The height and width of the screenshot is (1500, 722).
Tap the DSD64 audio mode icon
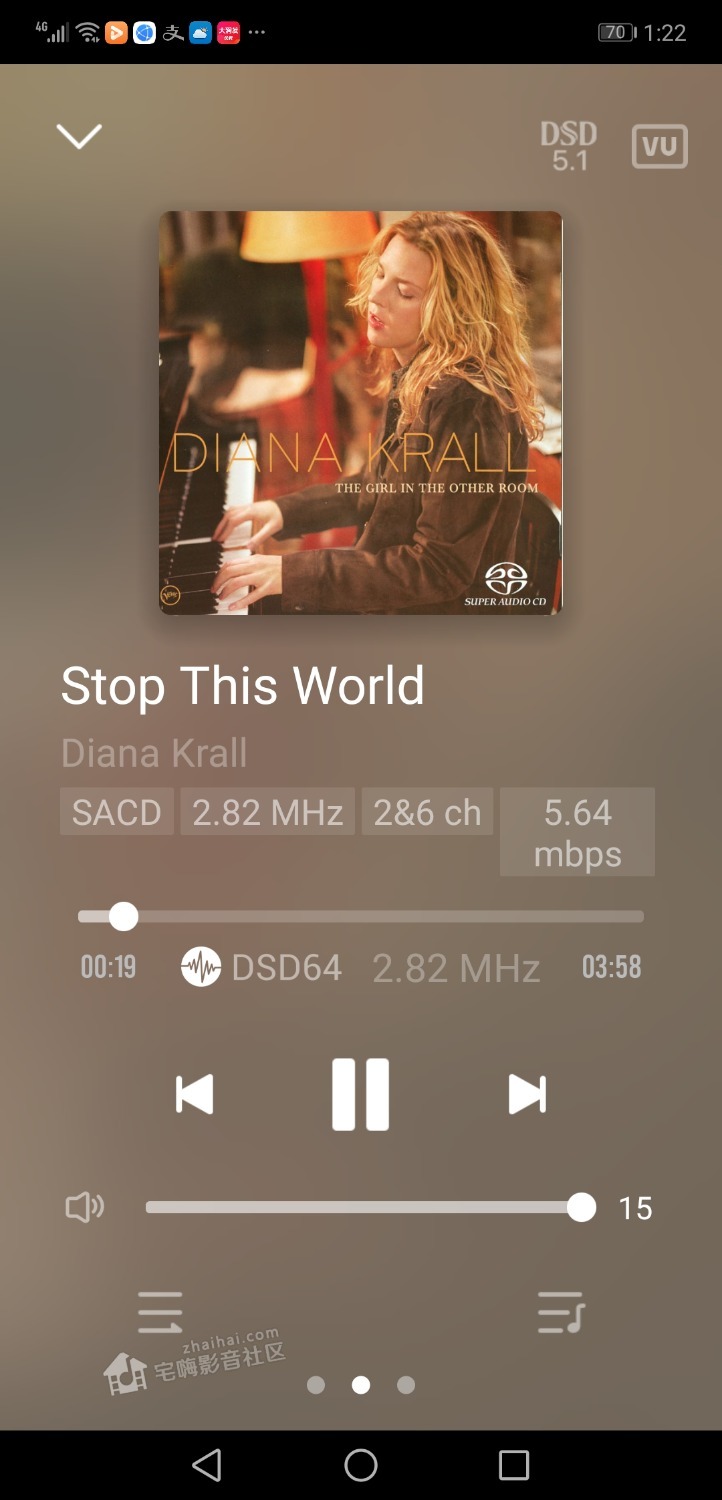201,967
